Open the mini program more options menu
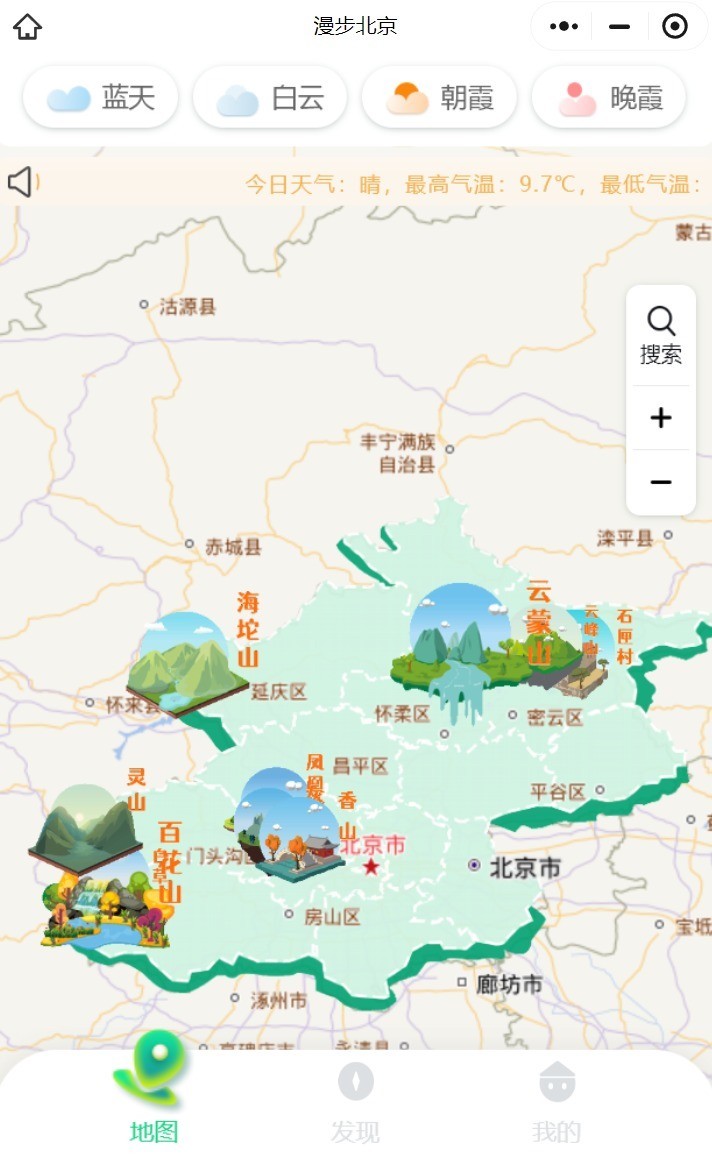 coord(564,27)
